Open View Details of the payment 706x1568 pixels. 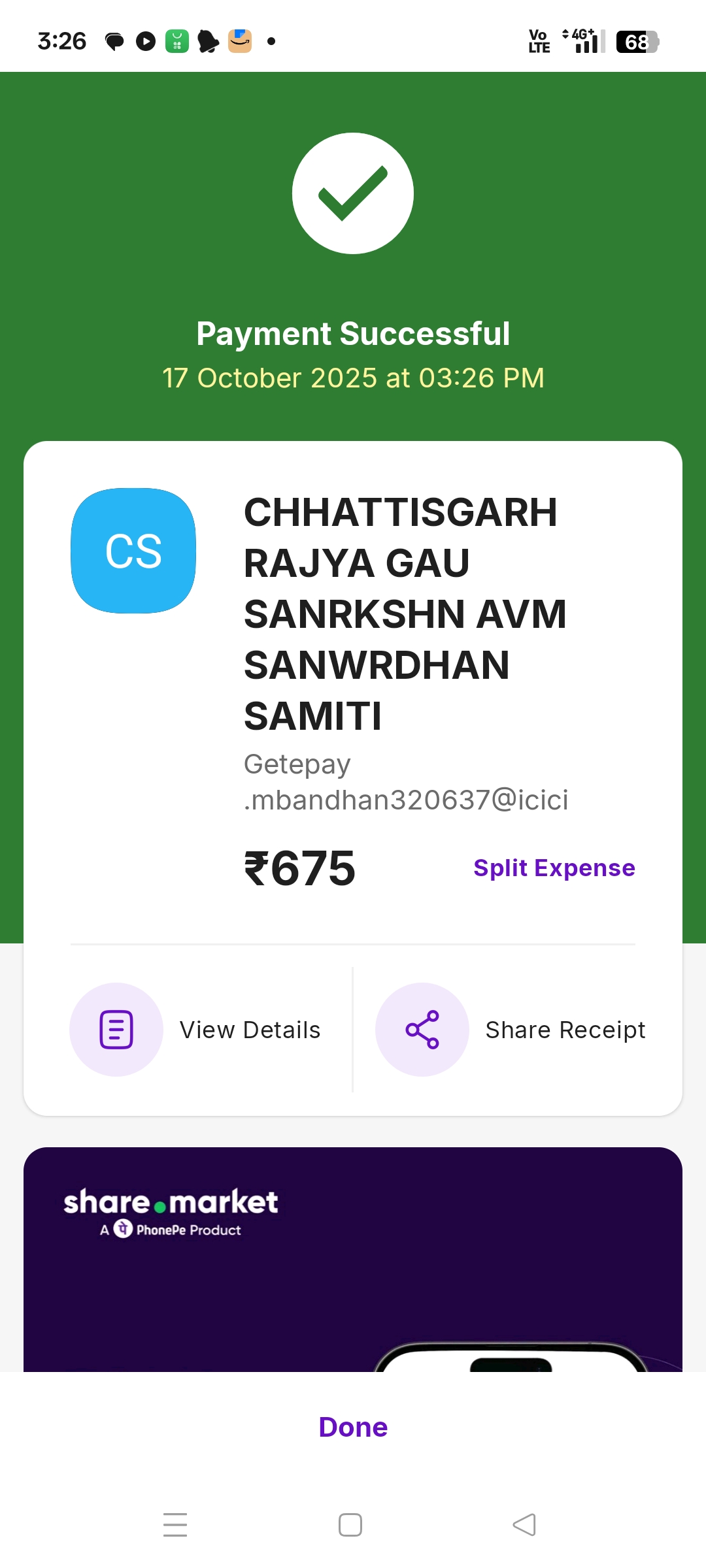click(196, 1030)
